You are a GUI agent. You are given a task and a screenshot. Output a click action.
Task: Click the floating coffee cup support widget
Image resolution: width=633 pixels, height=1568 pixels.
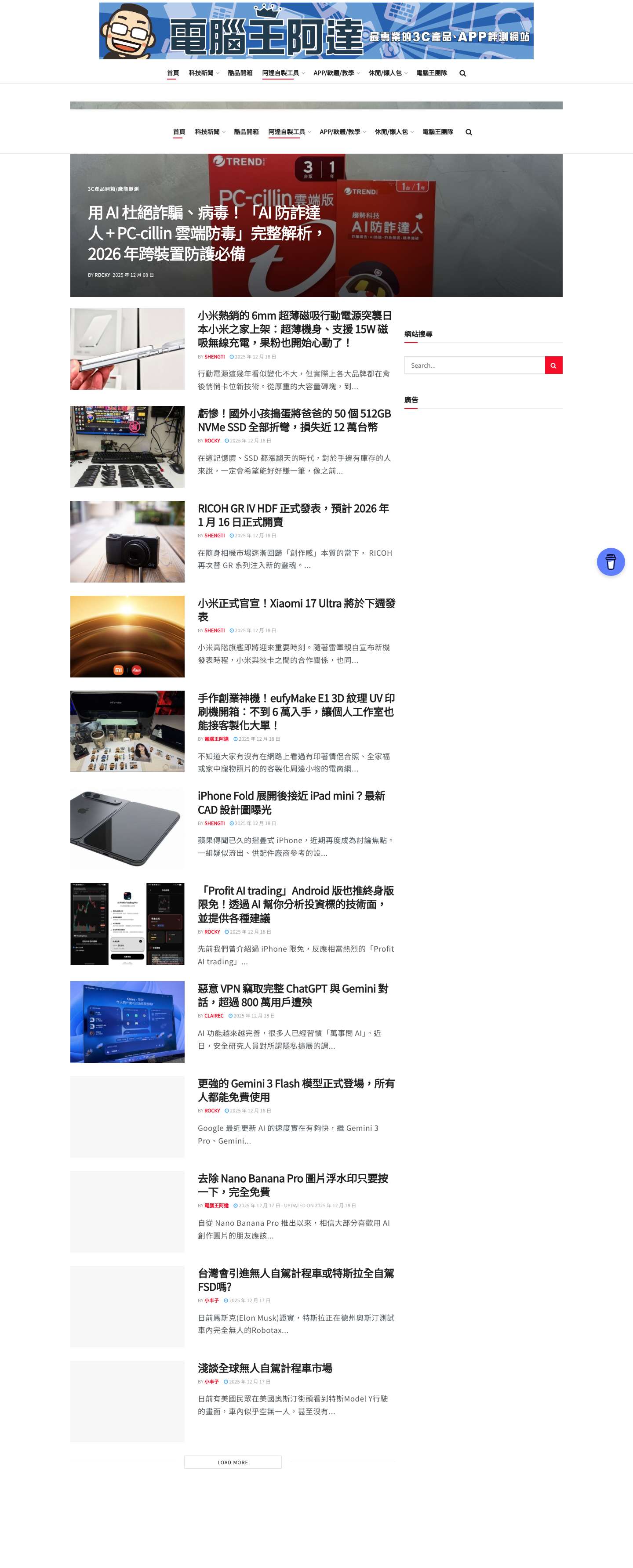point(611,562)
